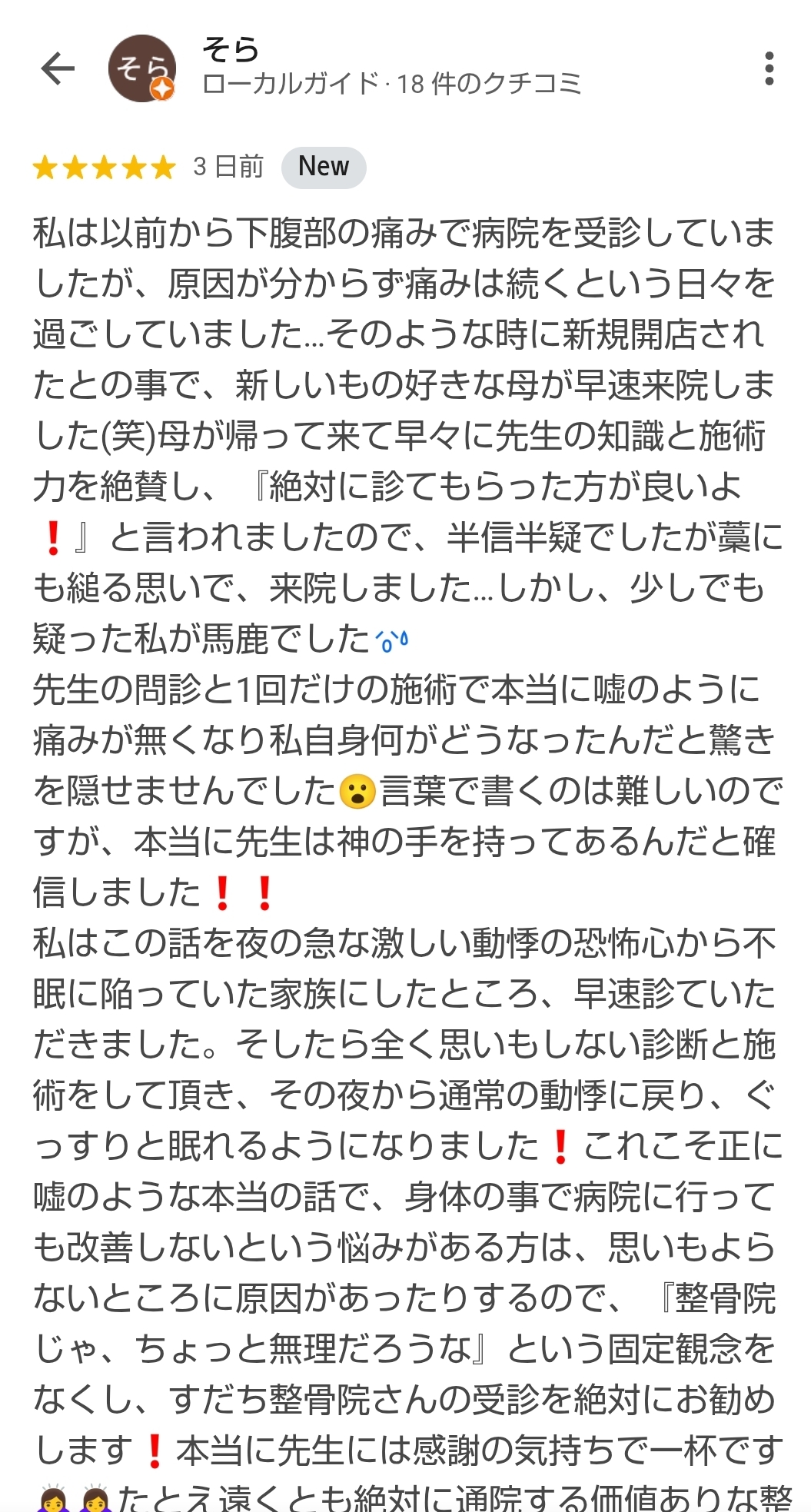811x1512 pixels.
Task: View そら's local guide profile name
Action: [x=231, y=51]
